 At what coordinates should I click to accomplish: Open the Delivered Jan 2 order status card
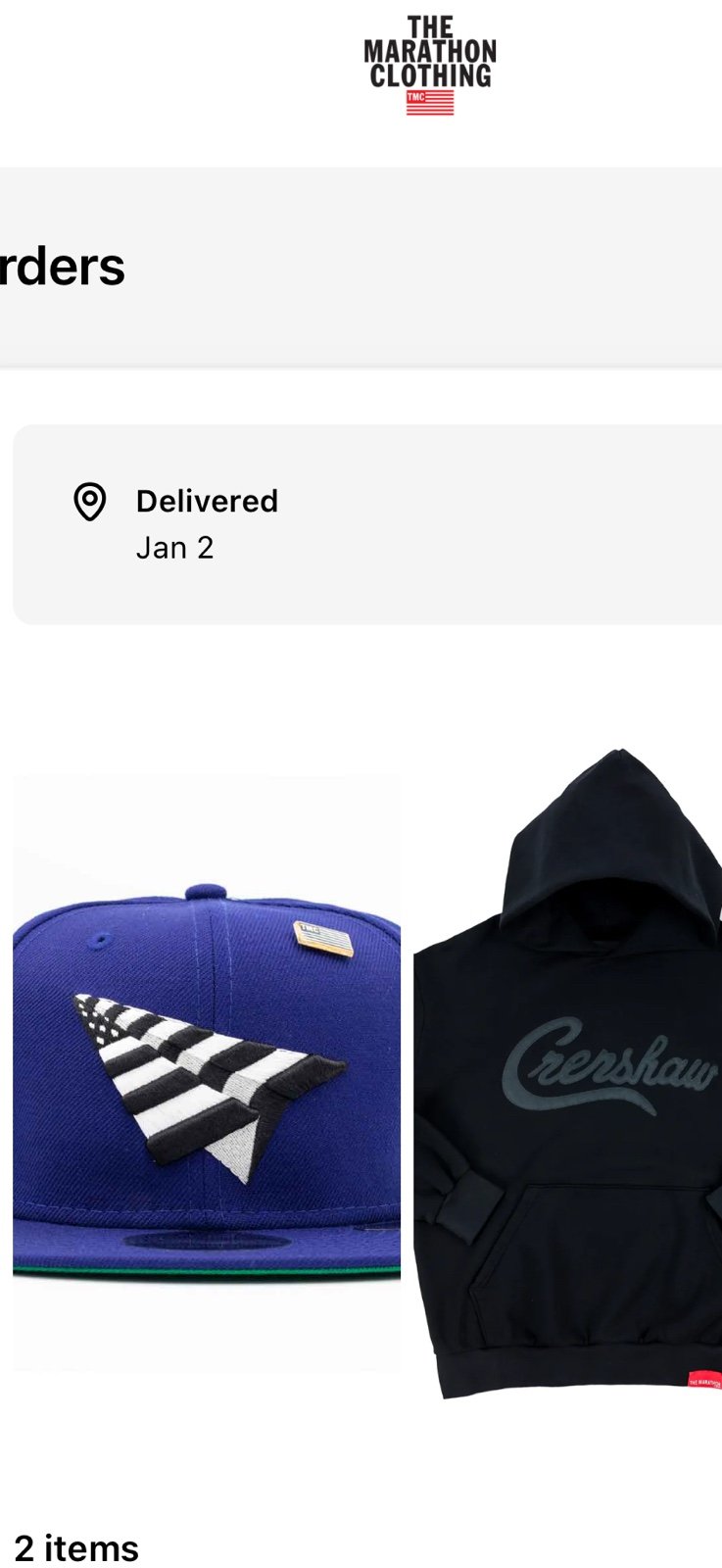[x=367, y=524]
